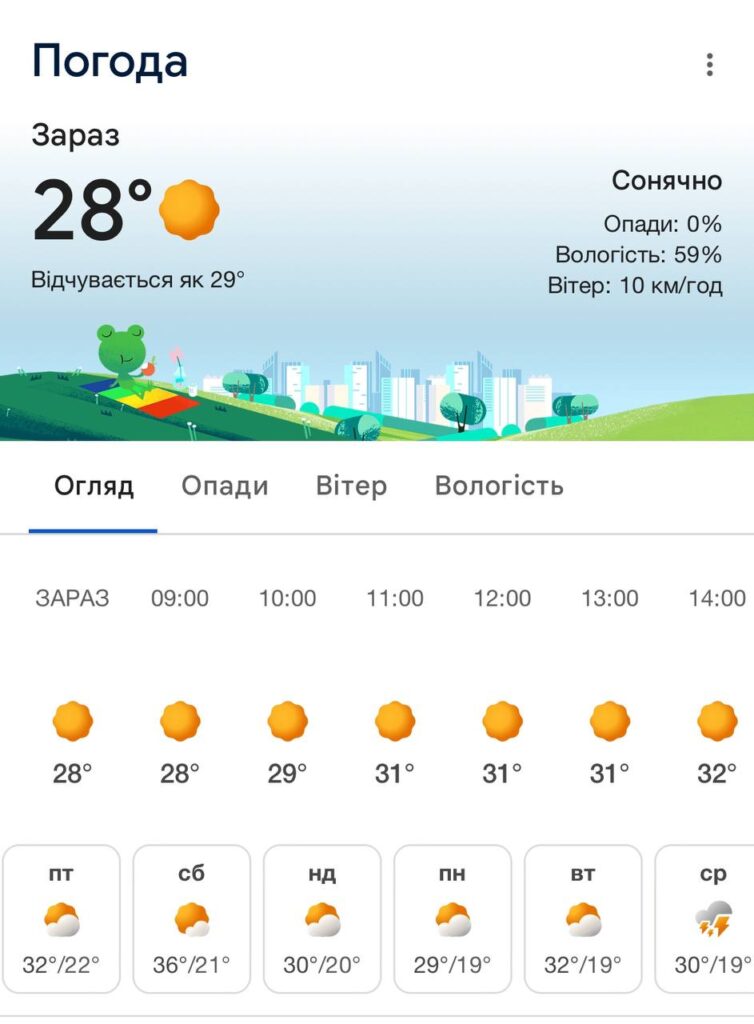Open the Вітер tab
This screenshot has width=754, height=1024.
tap(351, 487)
